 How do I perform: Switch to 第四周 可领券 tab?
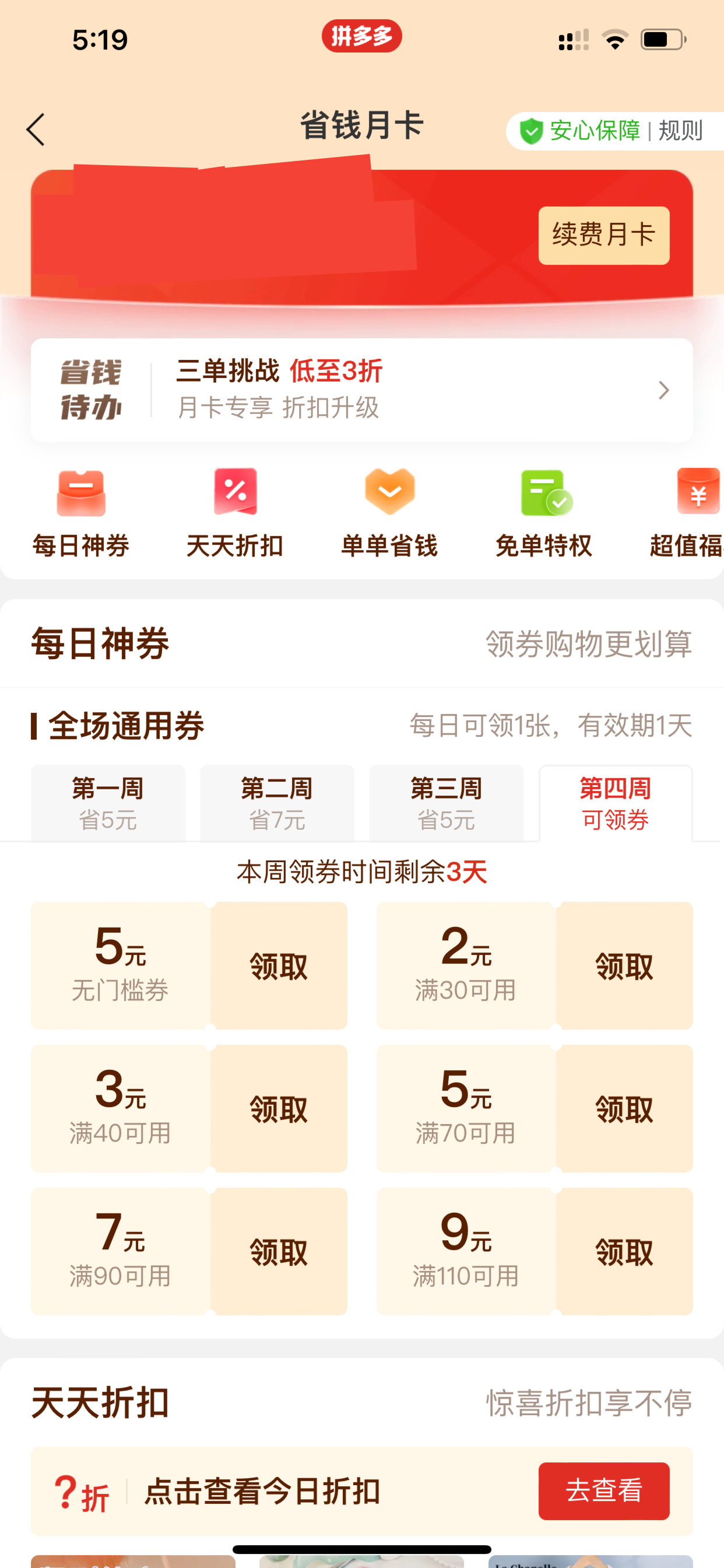click(615, 803)
